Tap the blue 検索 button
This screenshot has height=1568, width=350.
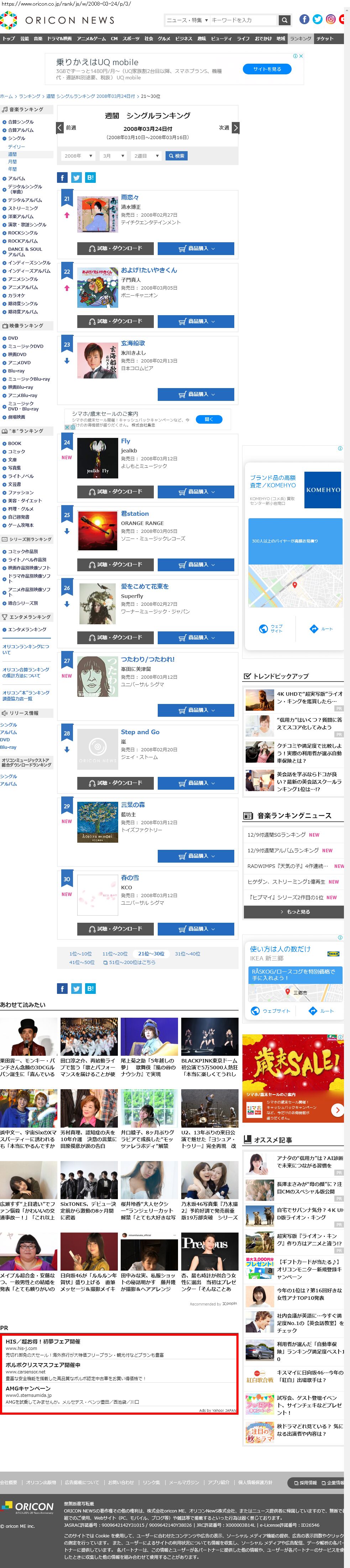pos(177,156)
